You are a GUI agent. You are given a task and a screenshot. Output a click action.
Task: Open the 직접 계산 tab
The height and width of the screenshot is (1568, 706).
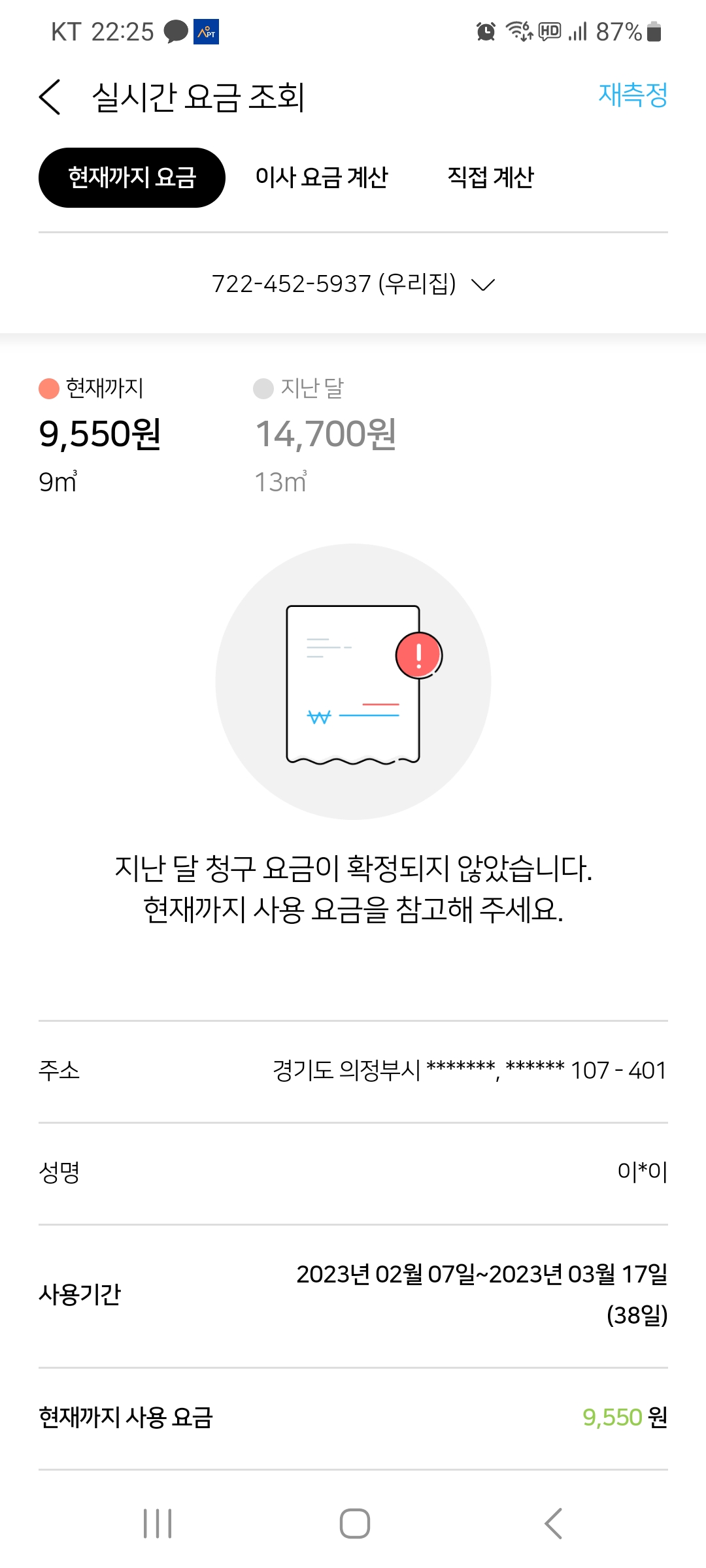pyautogui.click(x=490, y=178)
